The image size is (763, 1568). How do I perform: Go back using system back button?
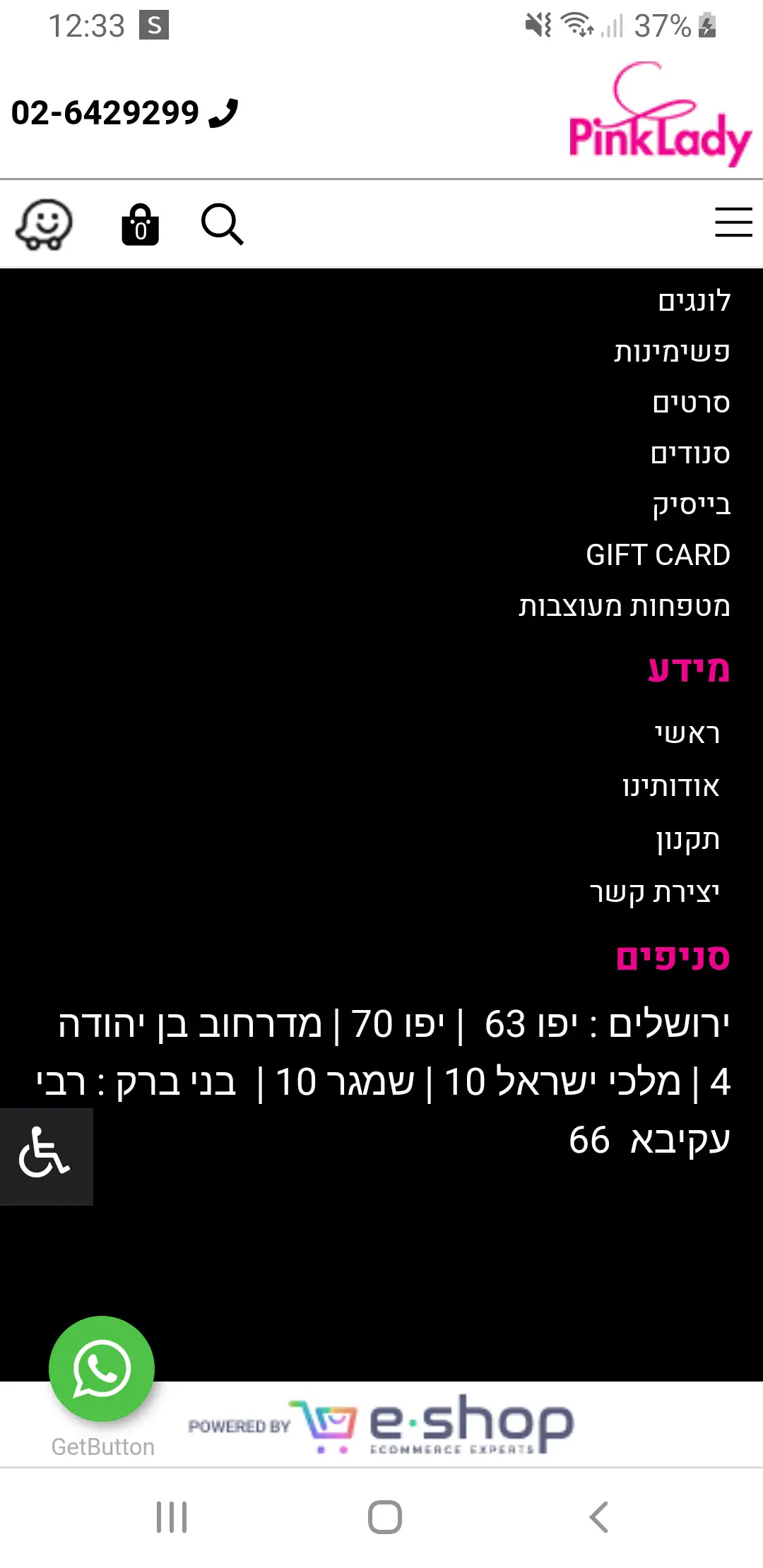point(598,1516)
